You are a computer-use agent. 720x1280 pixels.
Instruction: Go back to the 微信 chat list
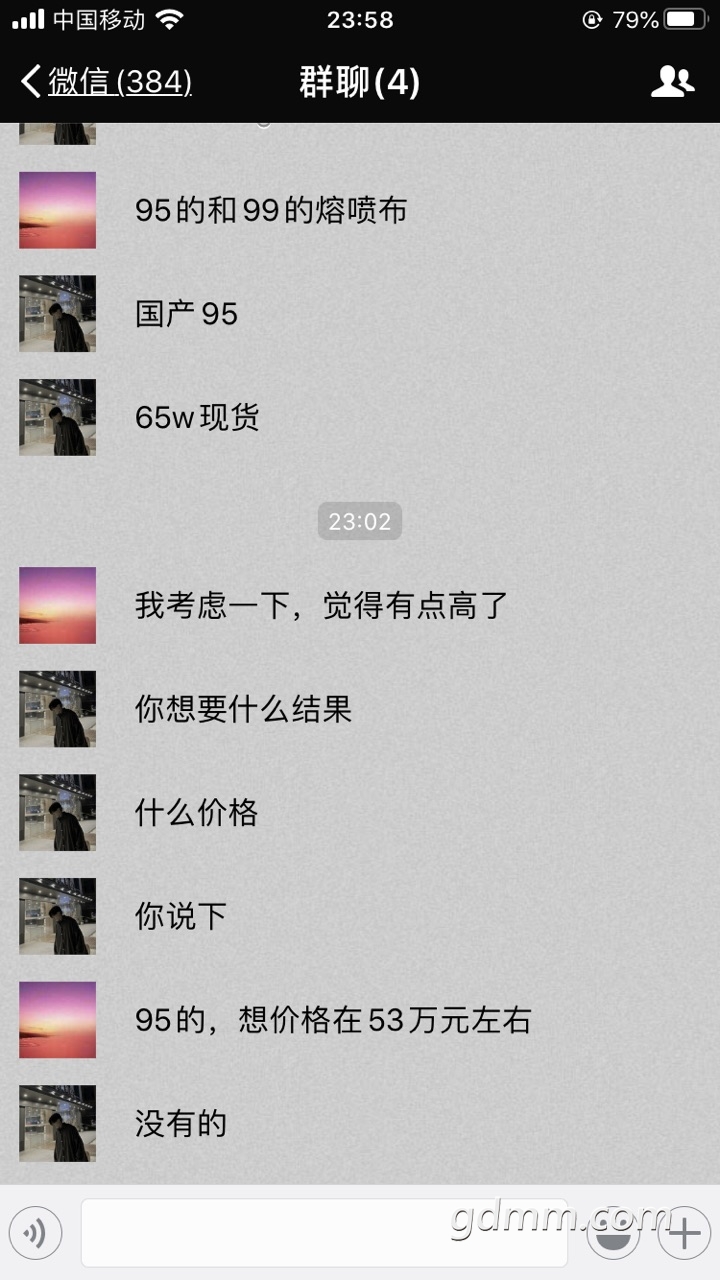click(x=106, y=82)
